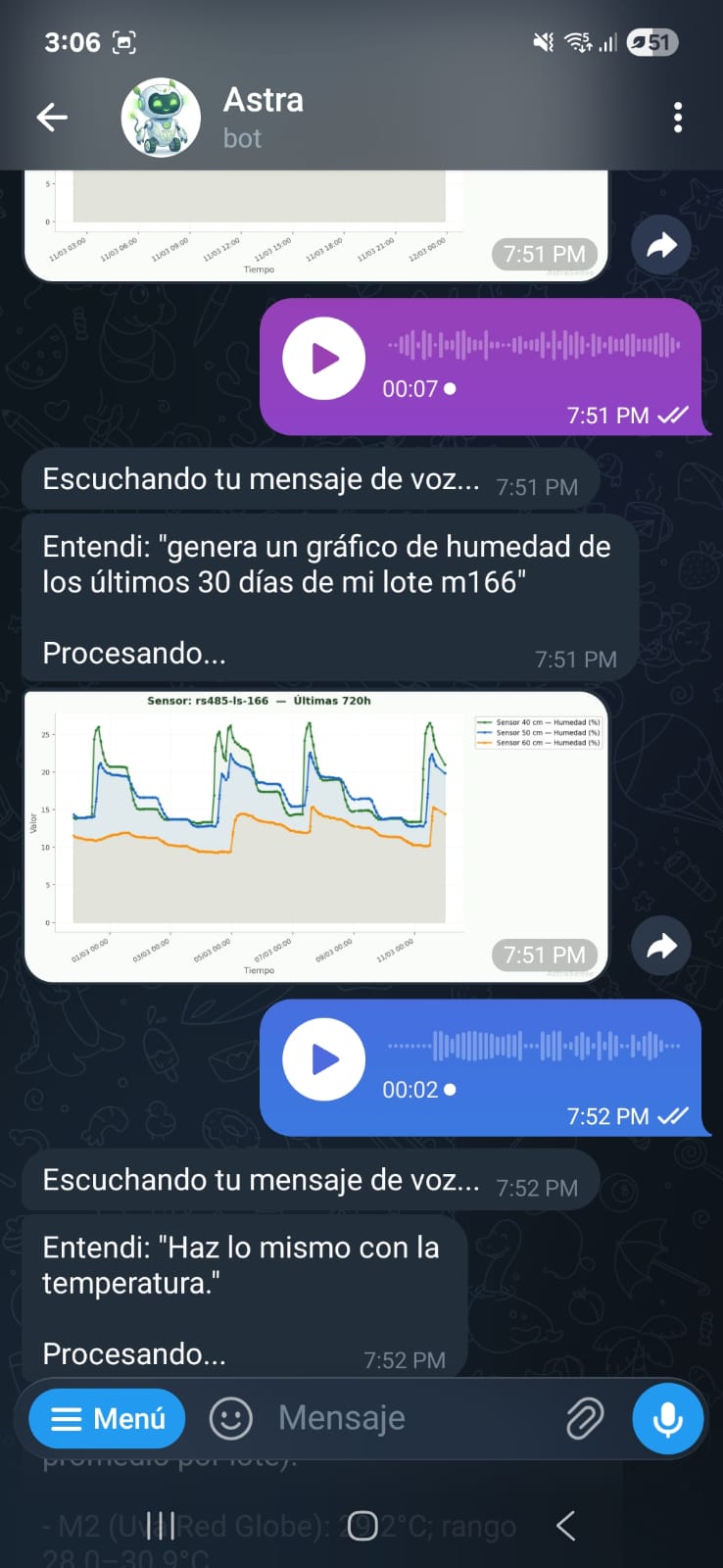Tap the microphone to record voice
This screenshot has height=1568, width=723.
668,1418
